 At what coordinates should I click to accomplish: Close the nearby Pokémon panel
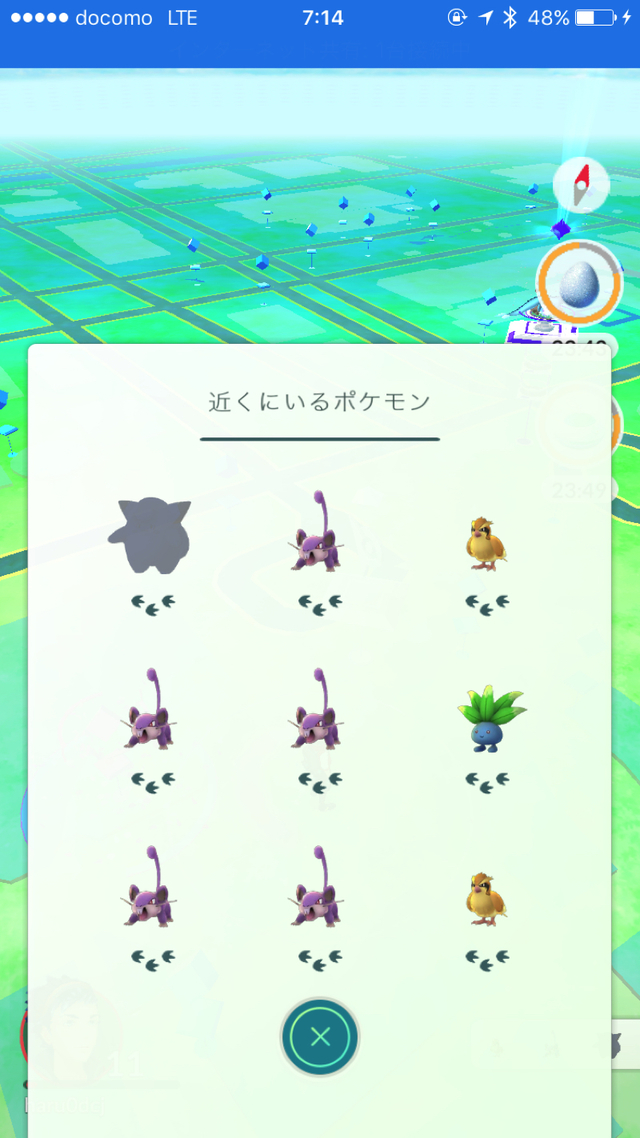tap(320, 1037)
